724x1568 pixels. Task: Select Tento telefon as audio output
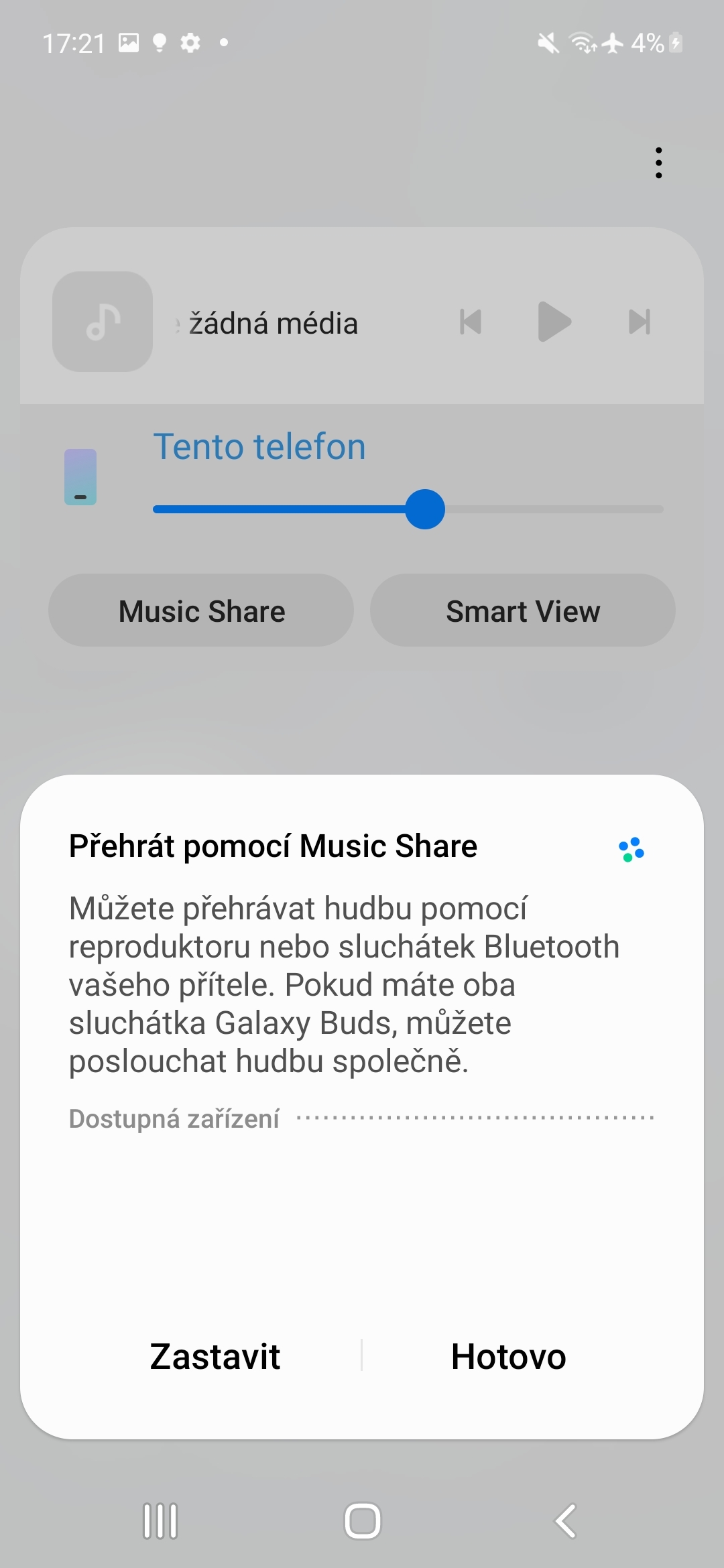click(x=259, y=447)
